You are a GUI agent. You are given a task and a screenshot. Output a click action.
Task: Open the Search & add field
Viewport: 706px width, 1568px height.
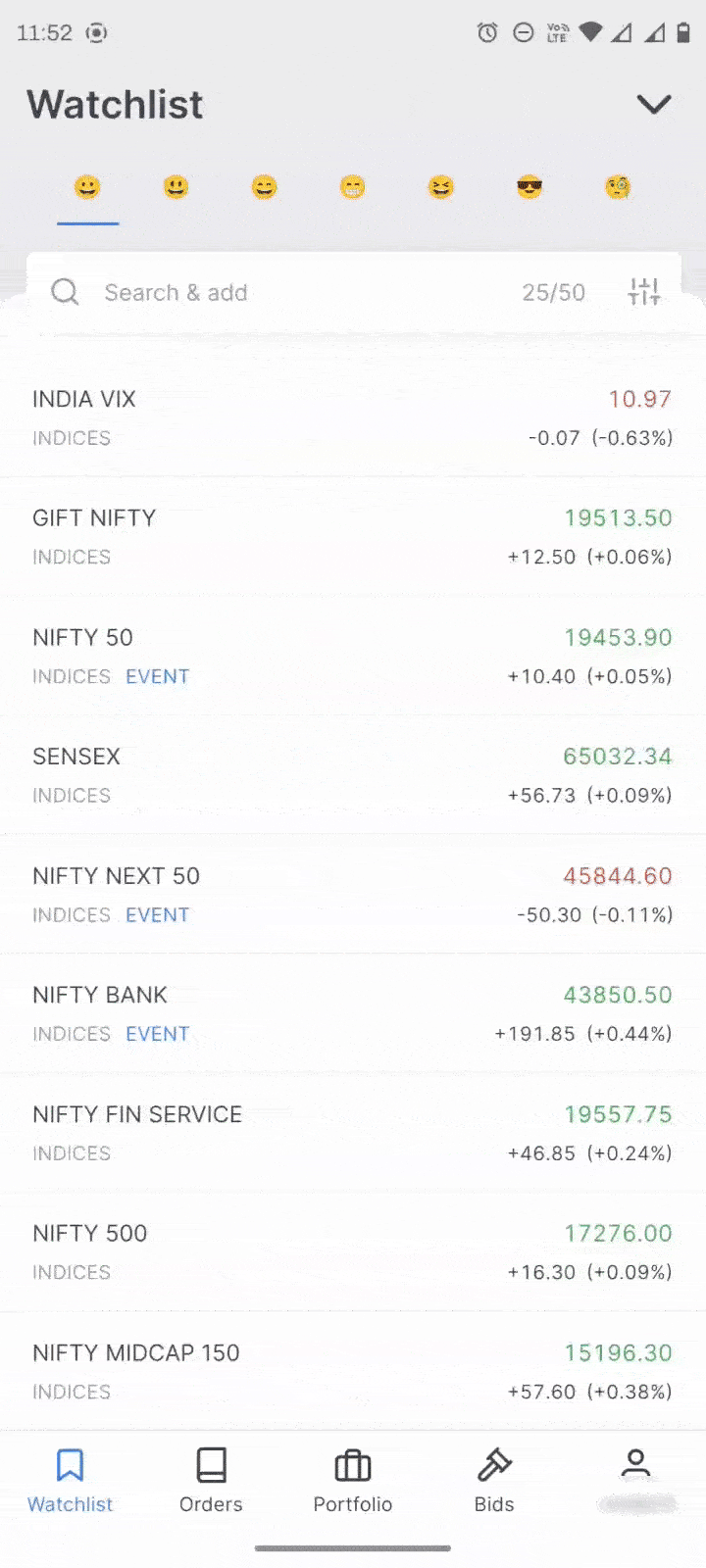coord(294,292)
